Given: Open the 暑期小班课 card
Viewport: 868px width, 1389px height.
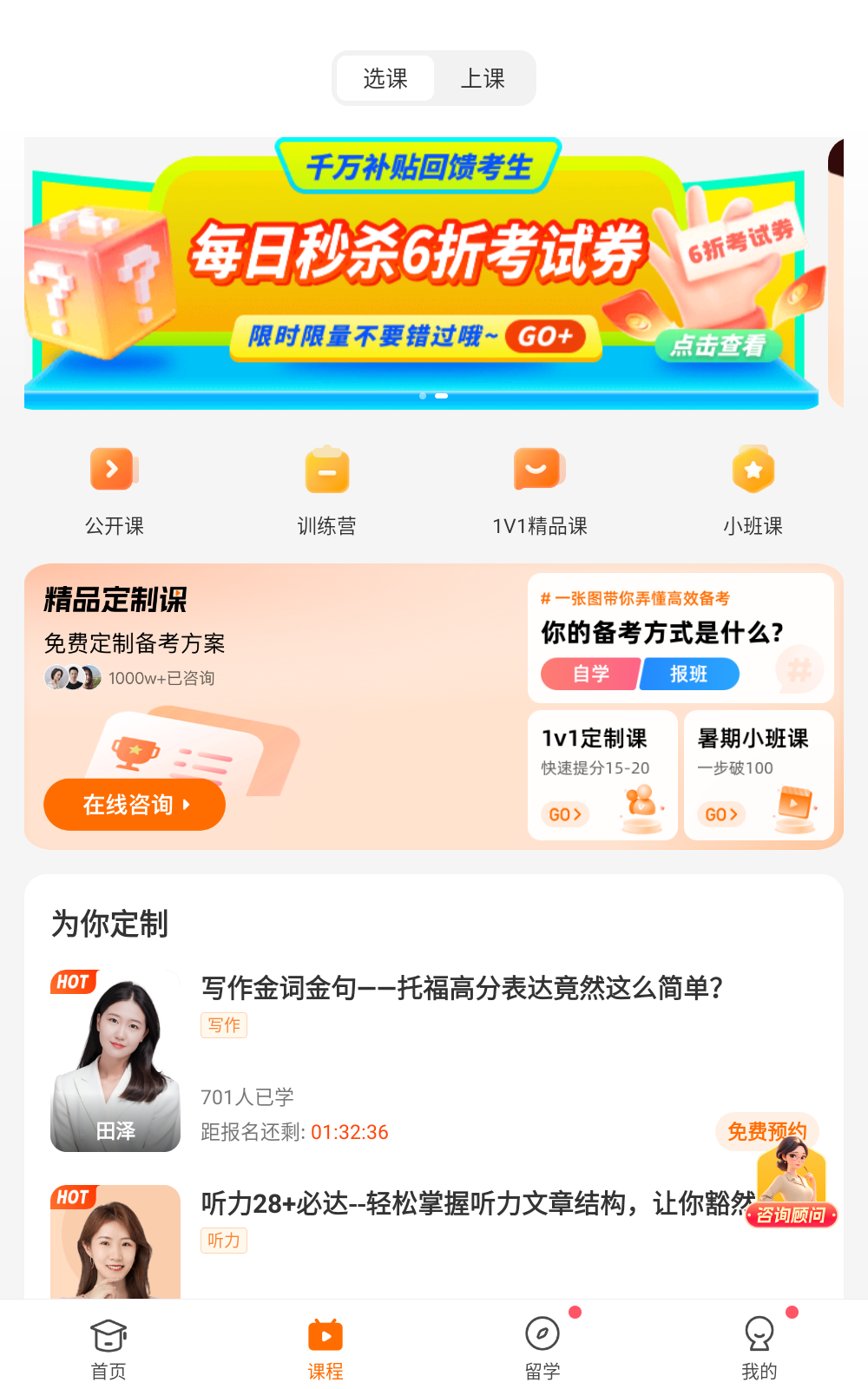Looking at the screenshot, I should [759, 775].
